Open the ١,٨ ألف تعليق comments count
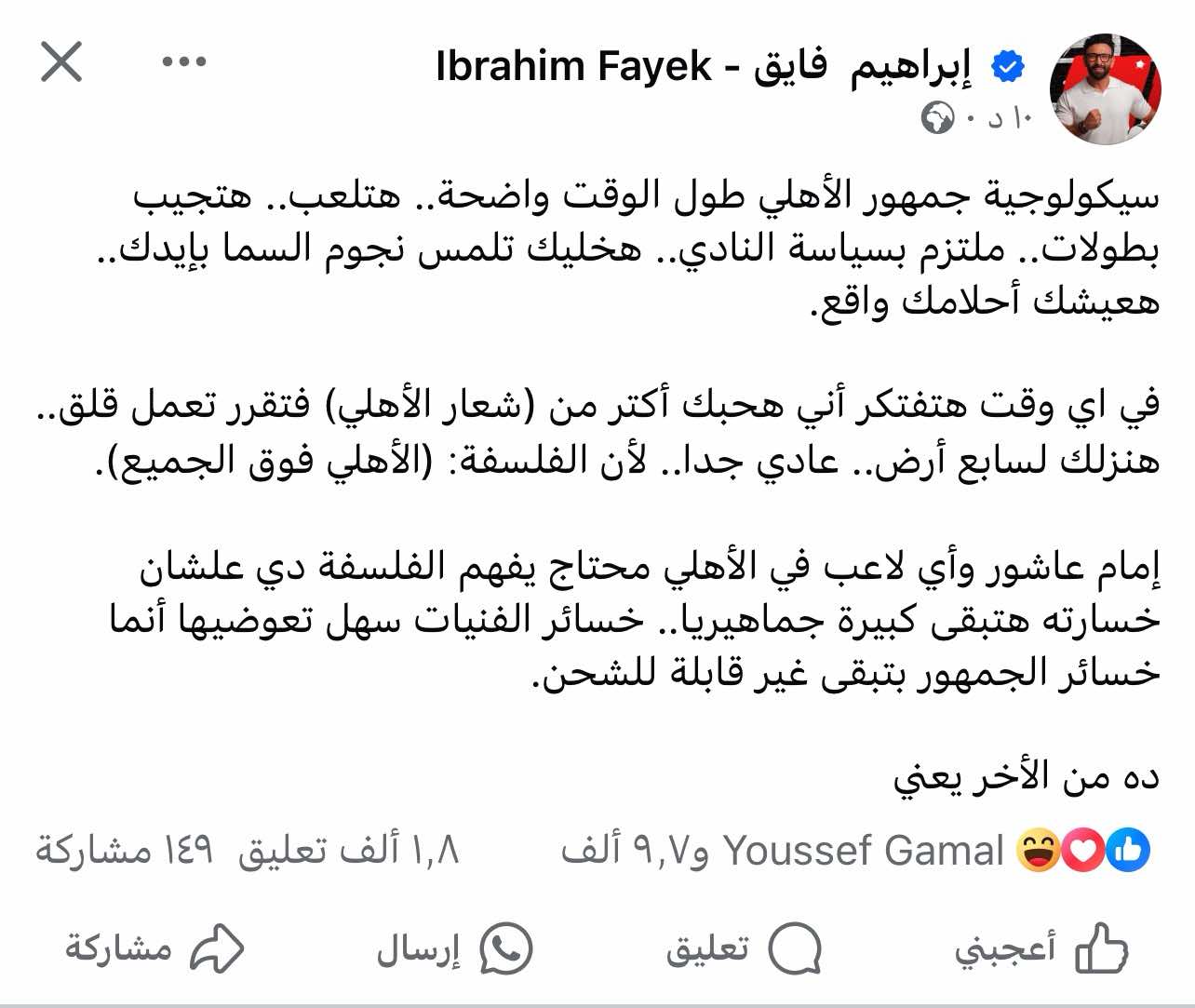 349,851
